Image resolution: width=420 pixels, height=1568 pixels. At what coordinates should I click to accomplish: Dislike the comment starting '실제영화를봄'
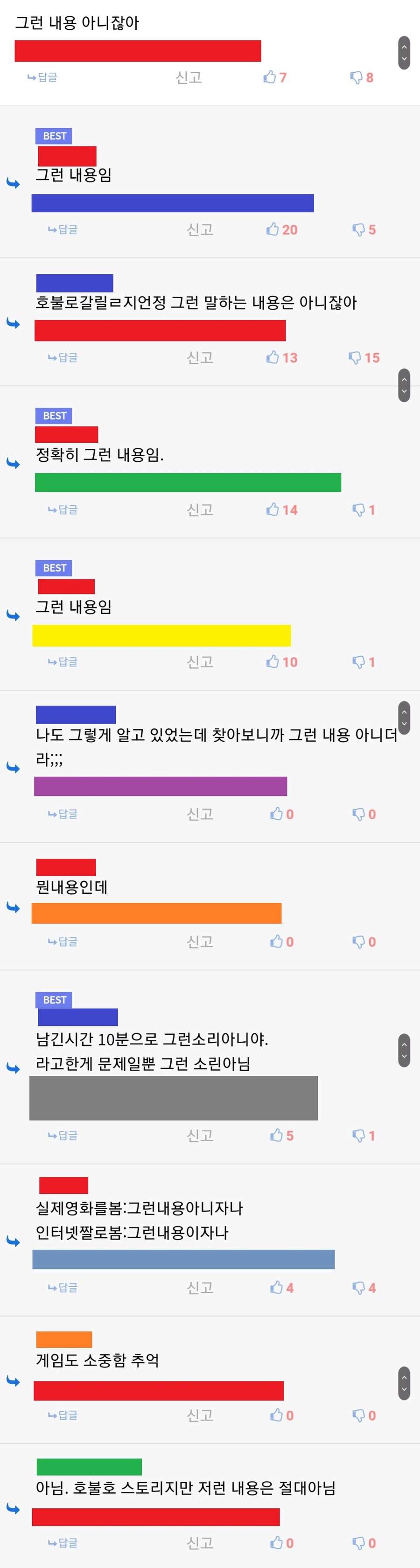coord(364,1288)
